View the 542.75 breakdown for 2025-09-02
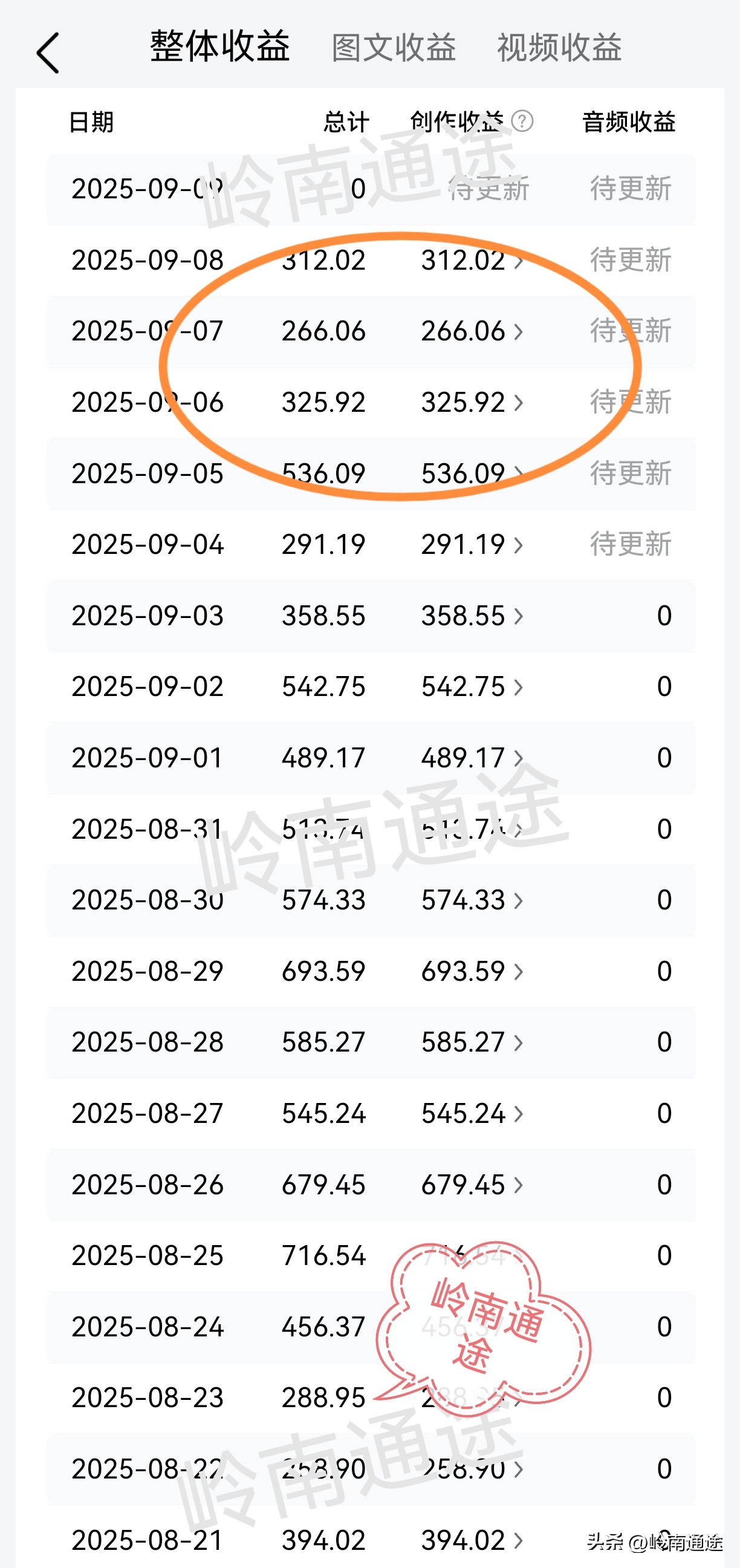The image size is (740, 1568). 472,687
